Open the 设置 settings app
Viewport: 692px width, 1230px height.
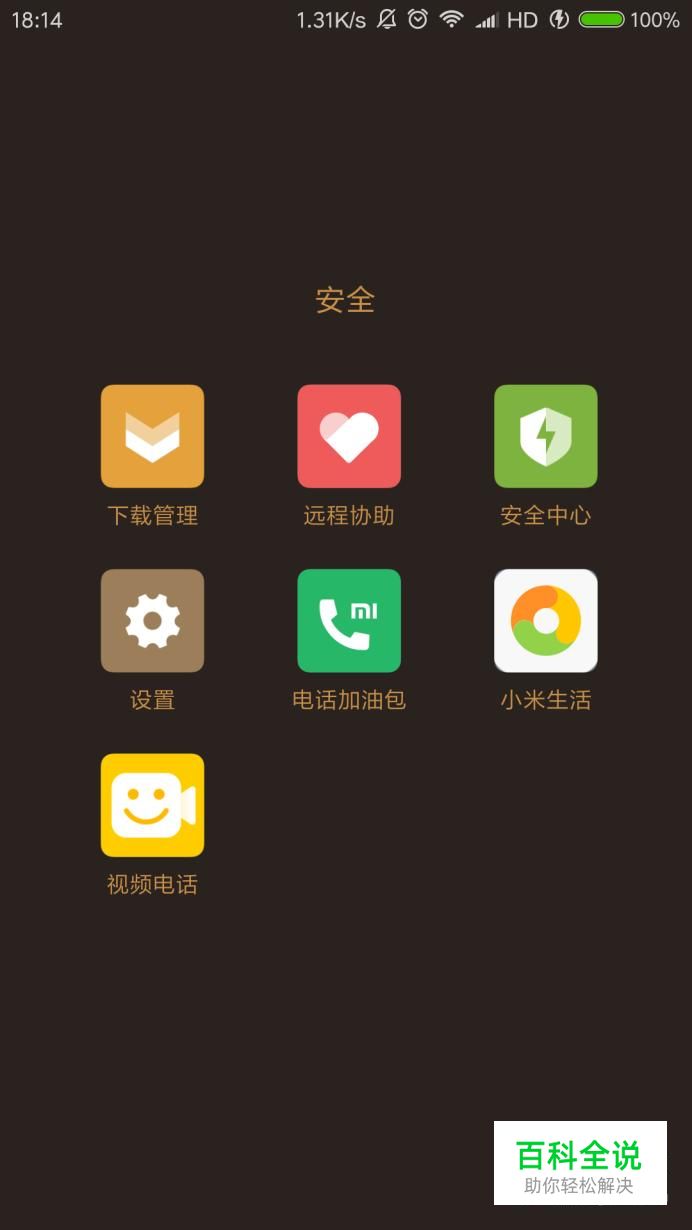152,620
